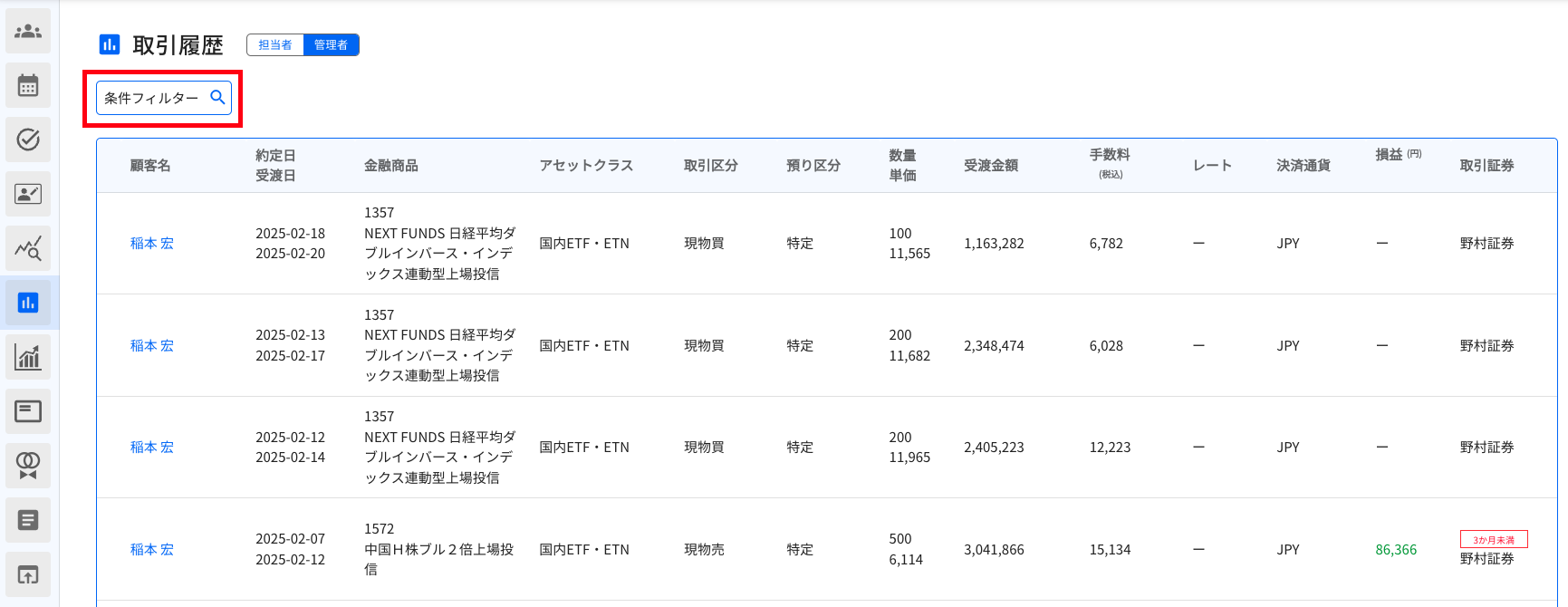Open the contact card sidebar icon

(x=28, y=194)
